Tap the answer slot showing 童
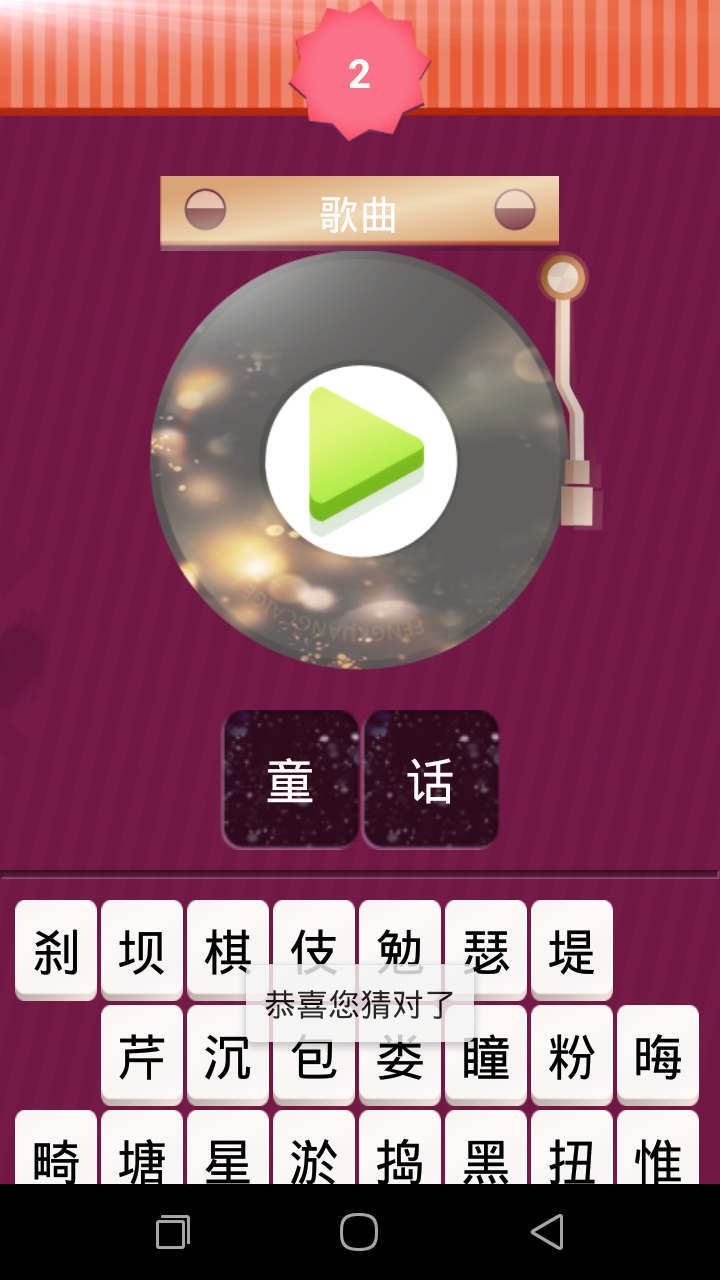Image resolution: width=720 pixels, height=1280 pixels. pos(290,780)
